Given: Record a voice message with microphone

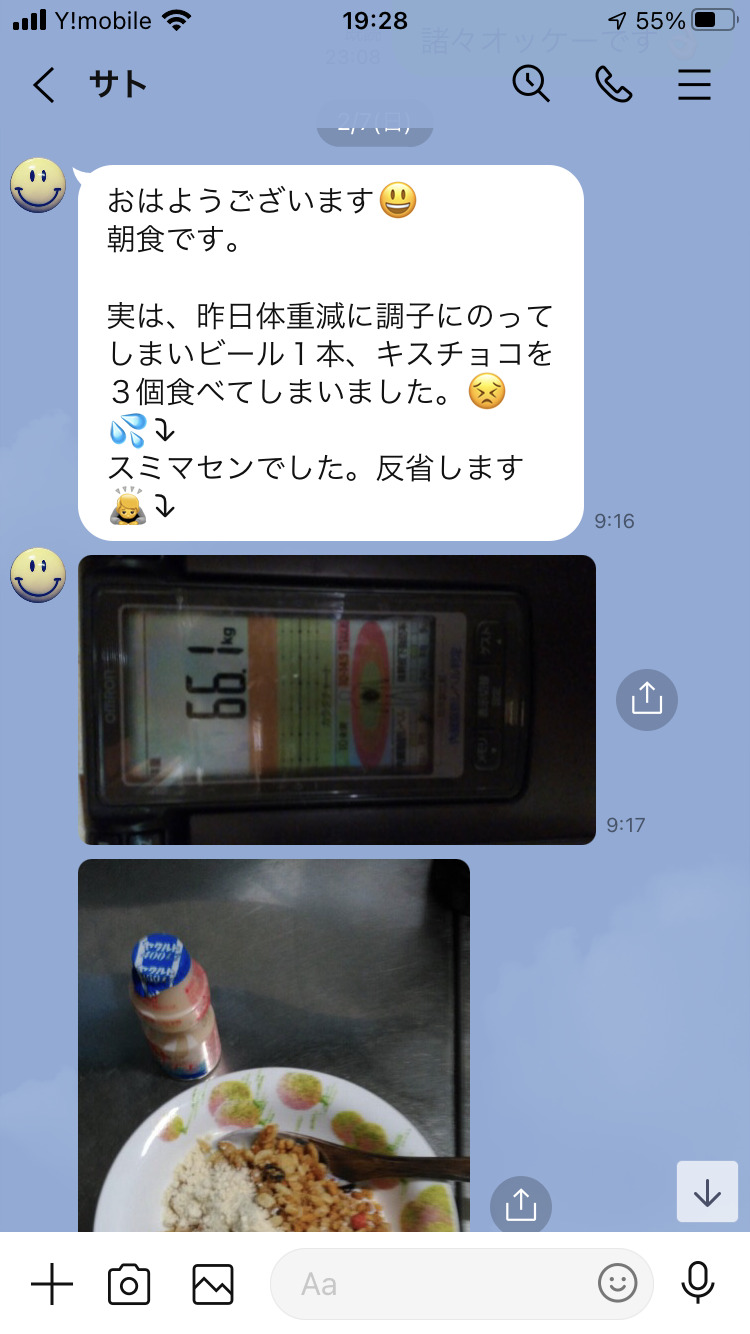Looking at the screenshot, I should click(697, 1283).
